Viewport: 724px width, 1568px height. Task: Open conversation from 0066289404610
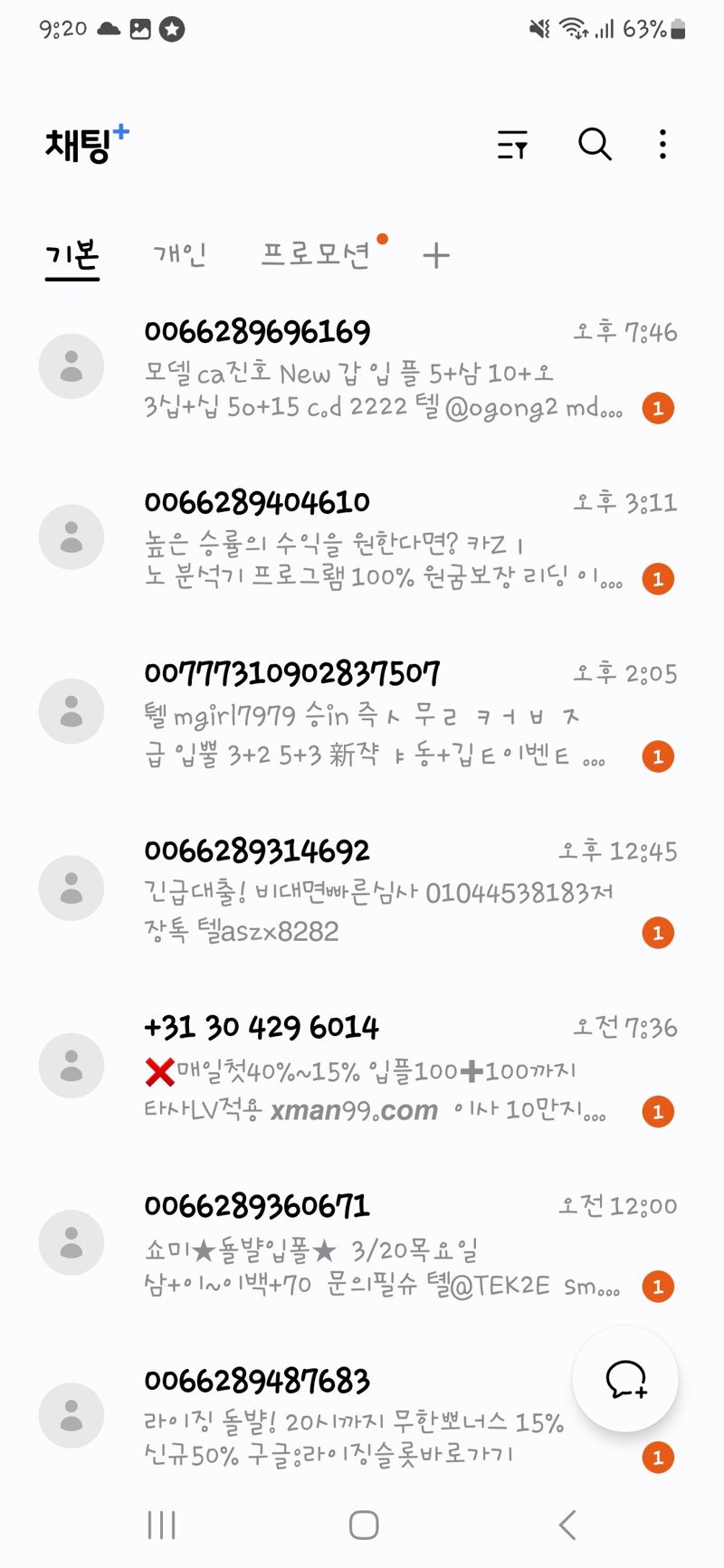coord(362,540)
